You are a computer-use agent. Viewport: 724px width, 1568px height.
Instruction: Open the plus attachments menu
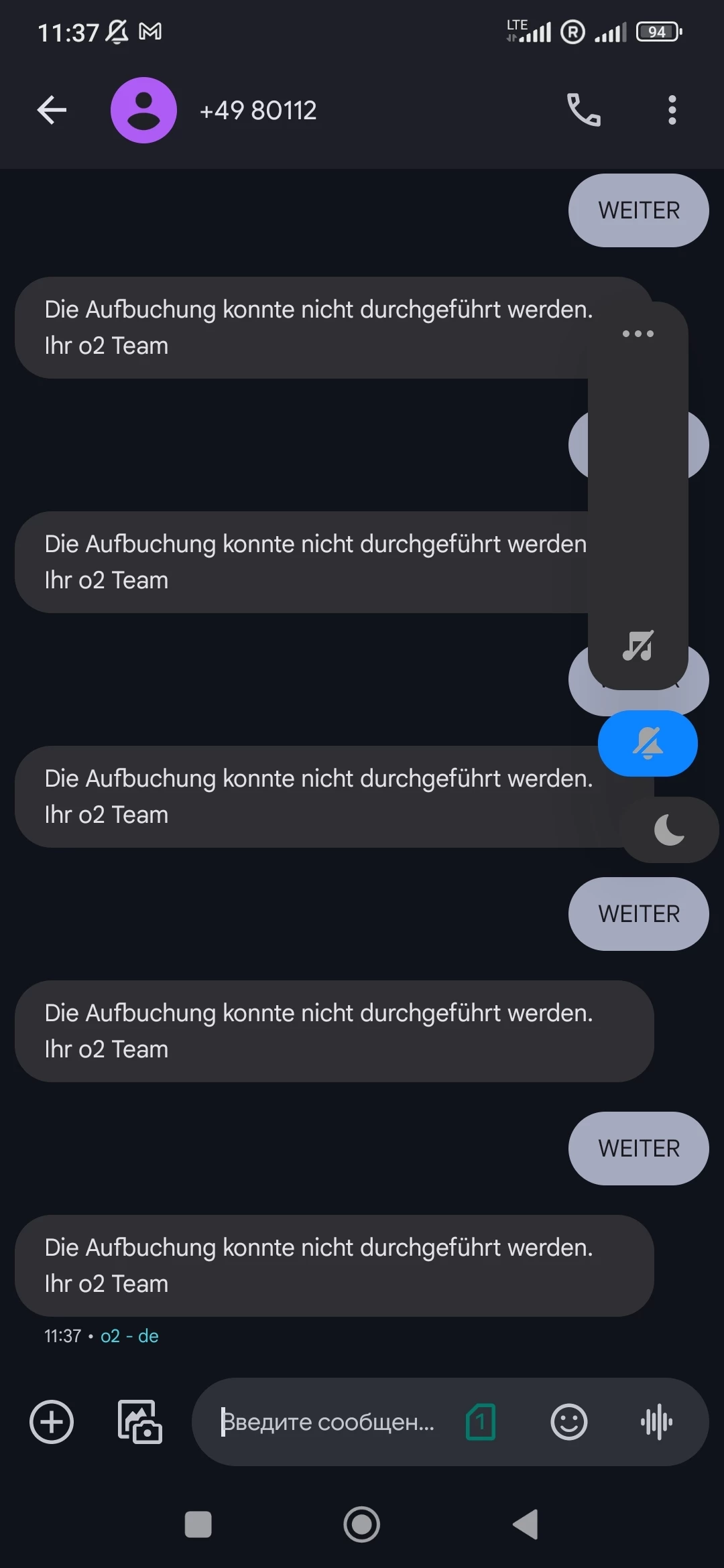(52, 1421)
